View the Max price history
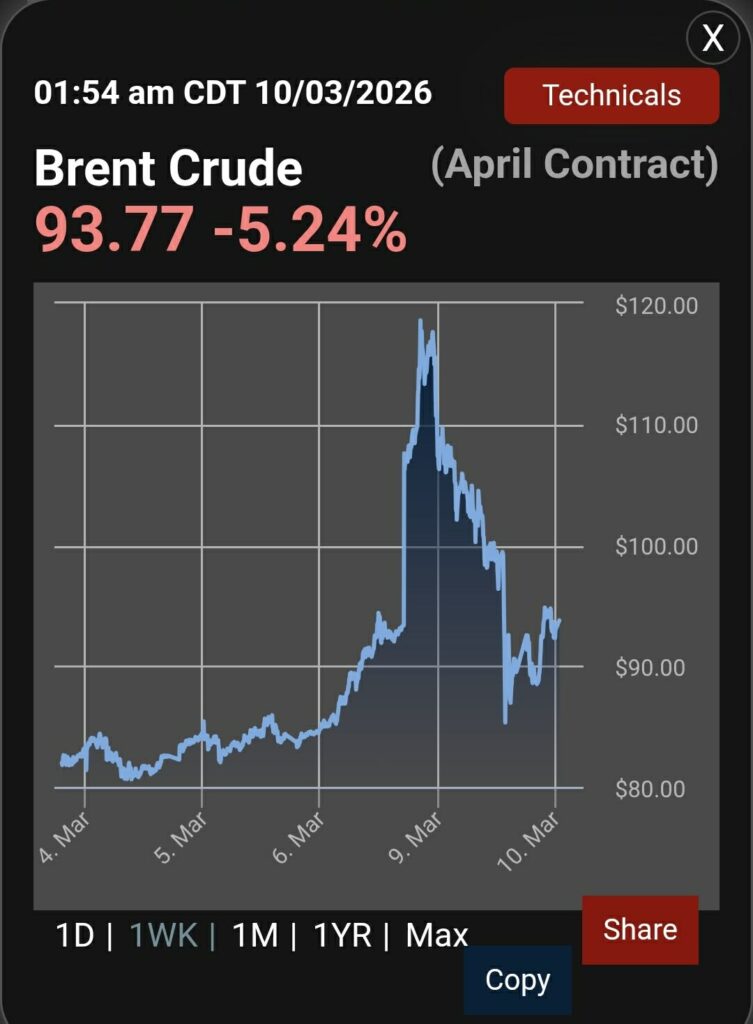 coord(437,936)
